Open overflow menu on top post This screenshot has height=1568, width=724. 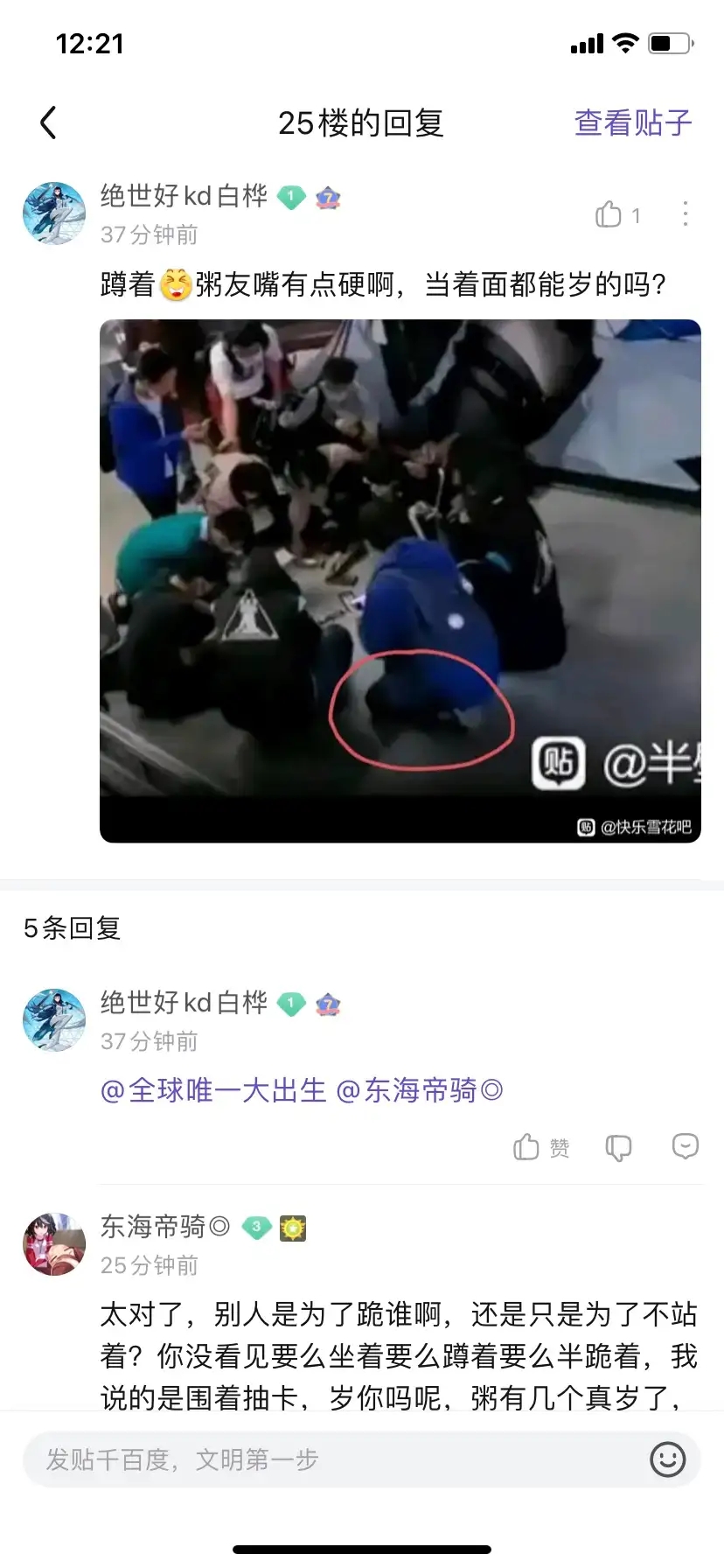685,214
